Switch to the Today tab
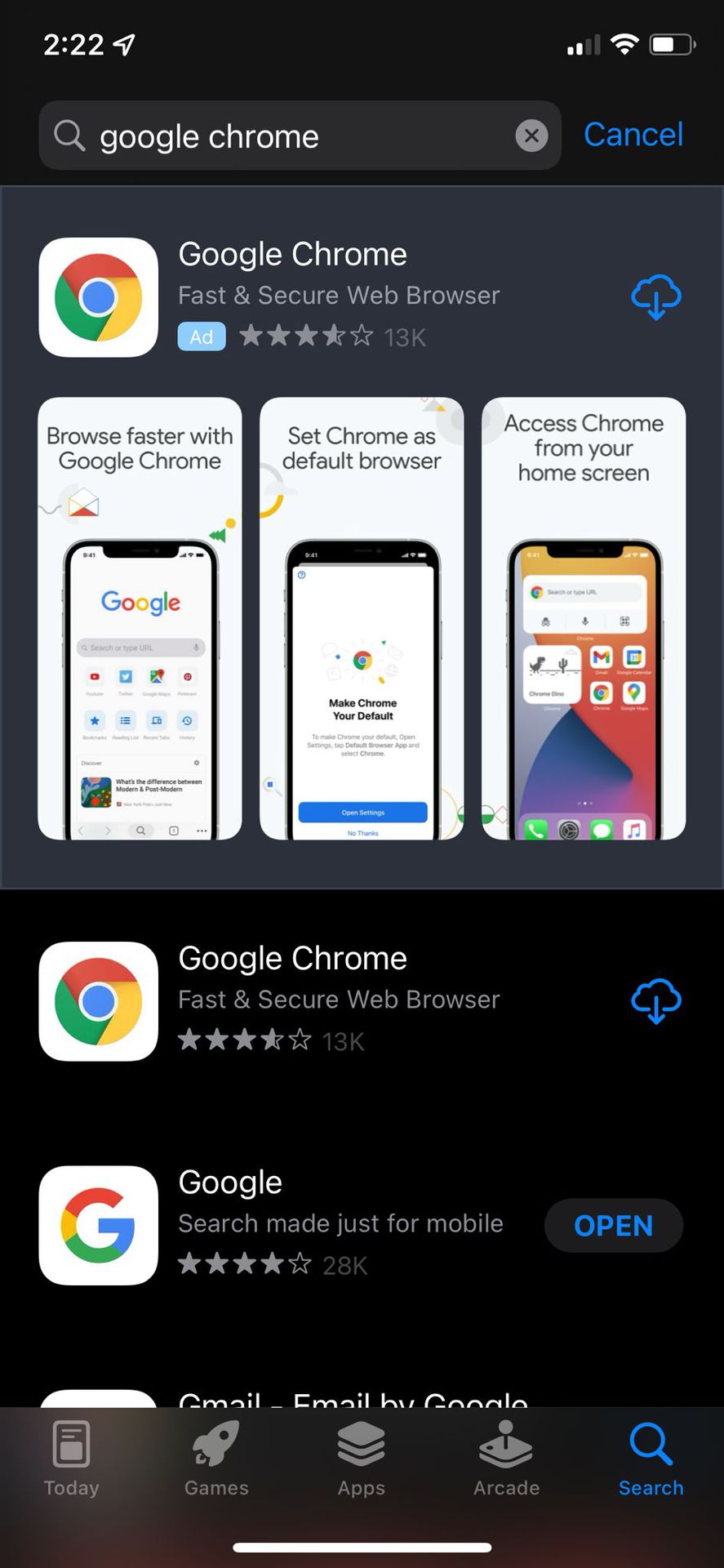 coord(72,1460)
